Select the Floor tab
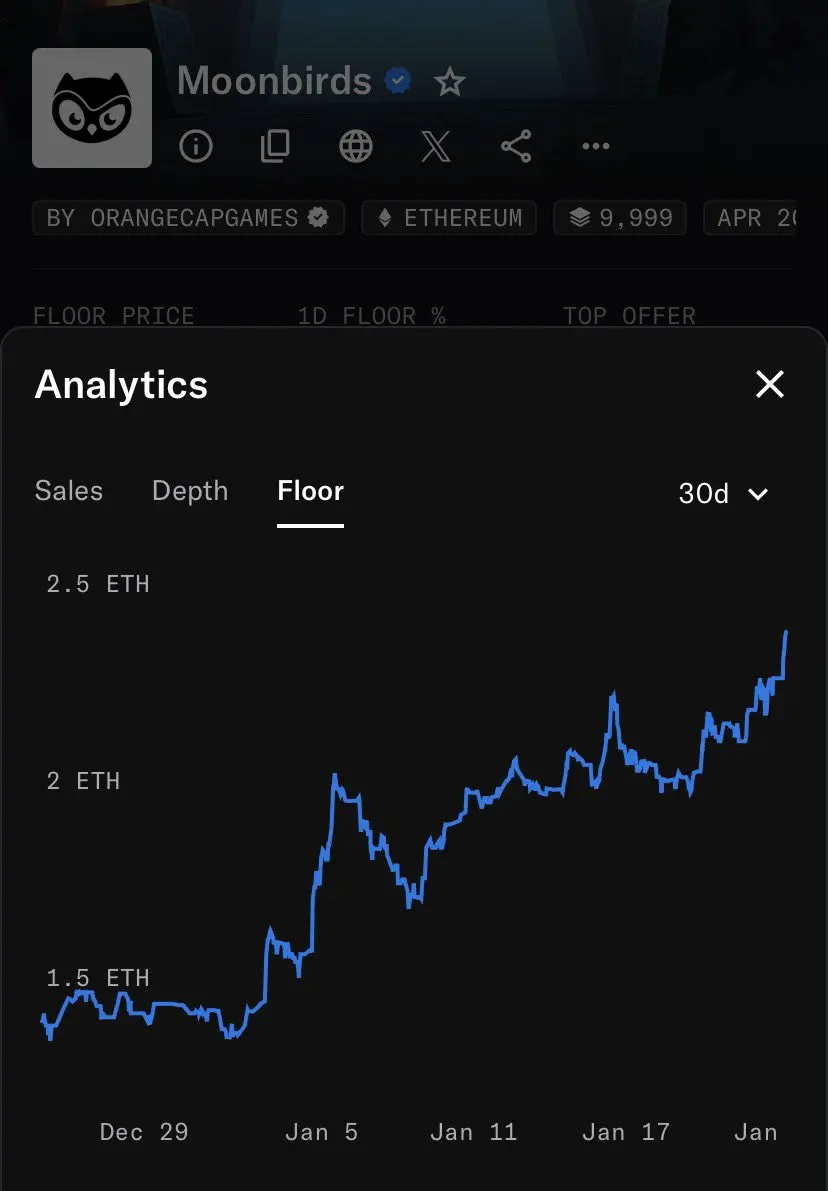 point(310,491)
